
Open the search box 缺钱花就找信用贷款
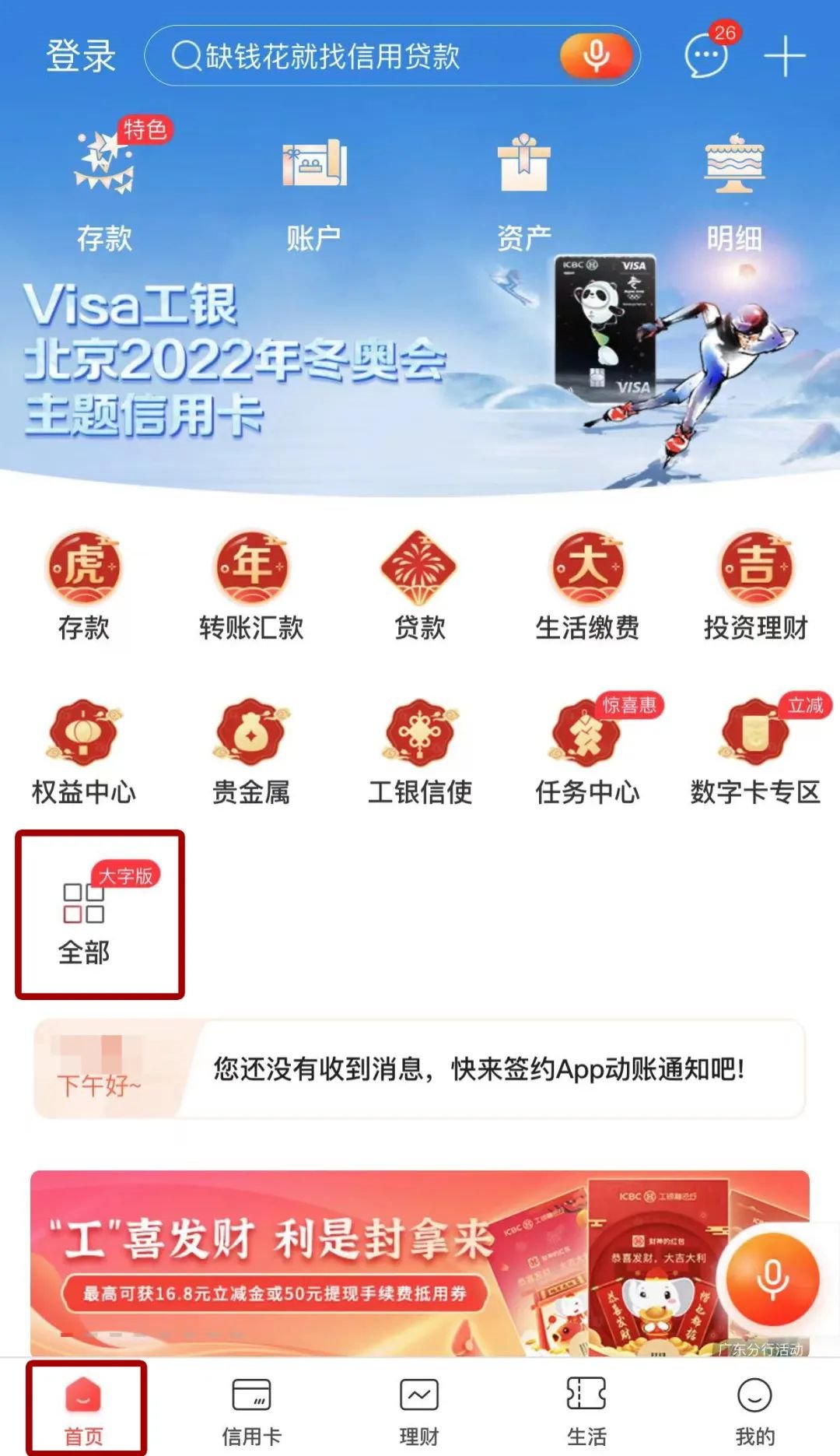click(x=350, y=56)
